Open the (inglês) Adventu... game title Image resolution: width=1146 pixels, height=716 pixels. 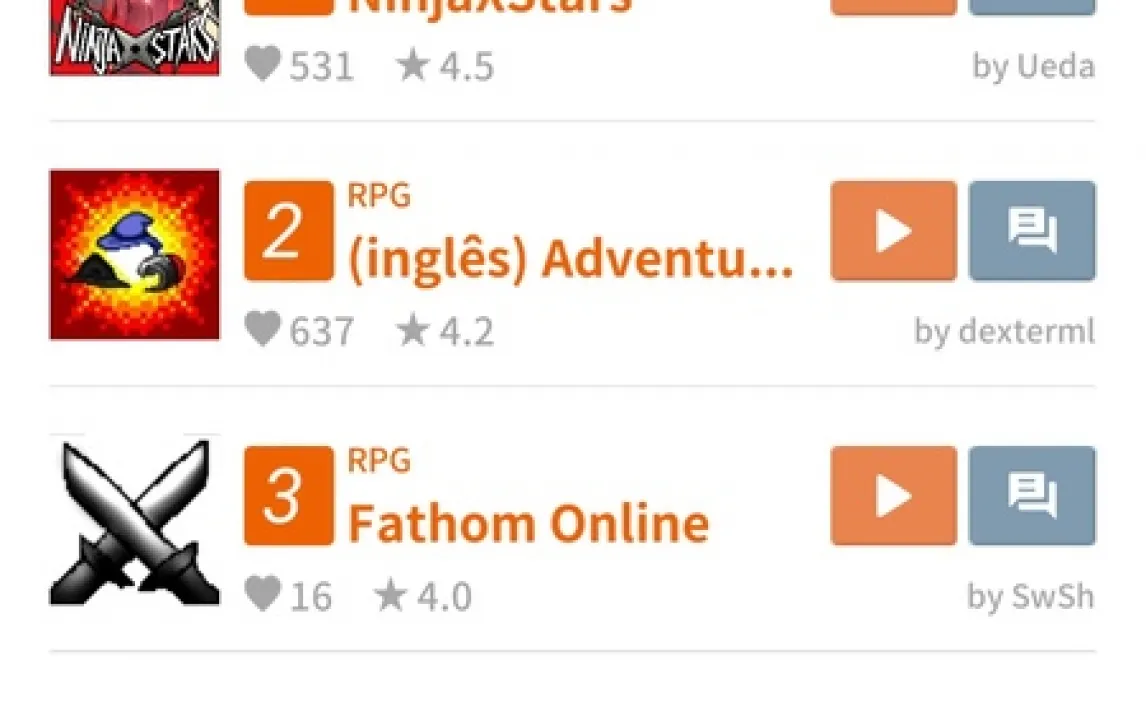pyautogui.click(x=570, y=259)
